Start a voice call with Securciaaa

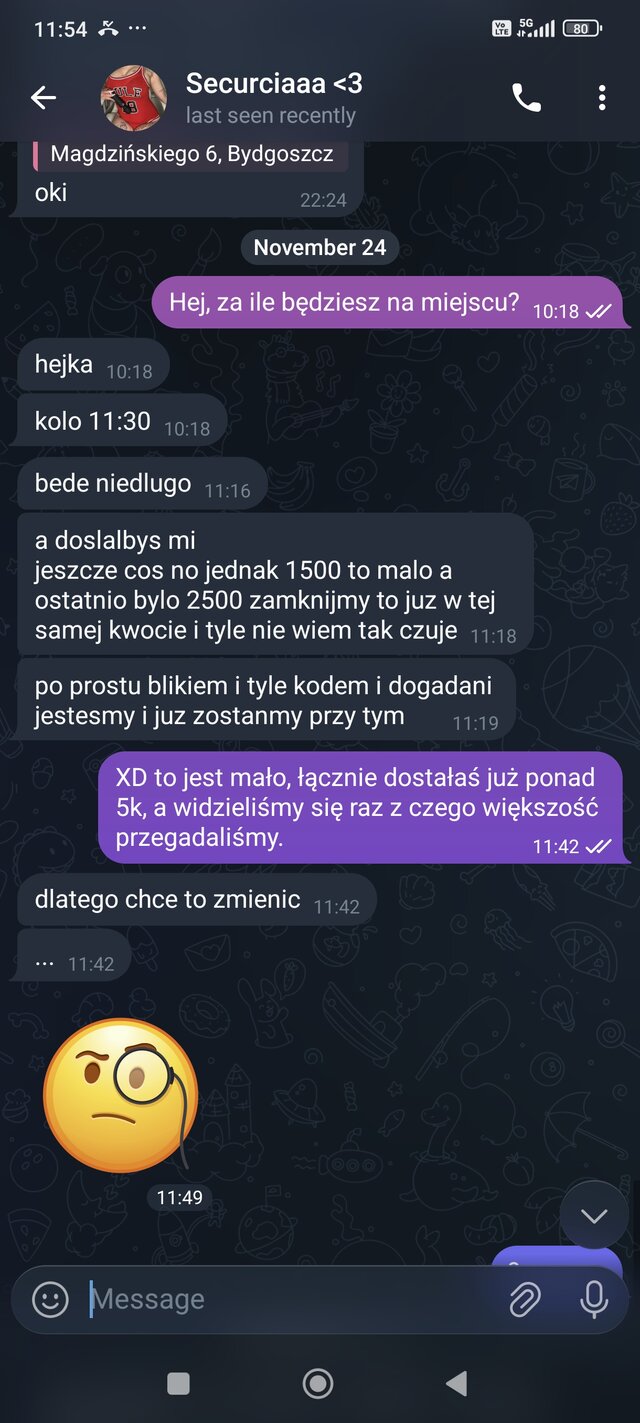pos(526,97)
